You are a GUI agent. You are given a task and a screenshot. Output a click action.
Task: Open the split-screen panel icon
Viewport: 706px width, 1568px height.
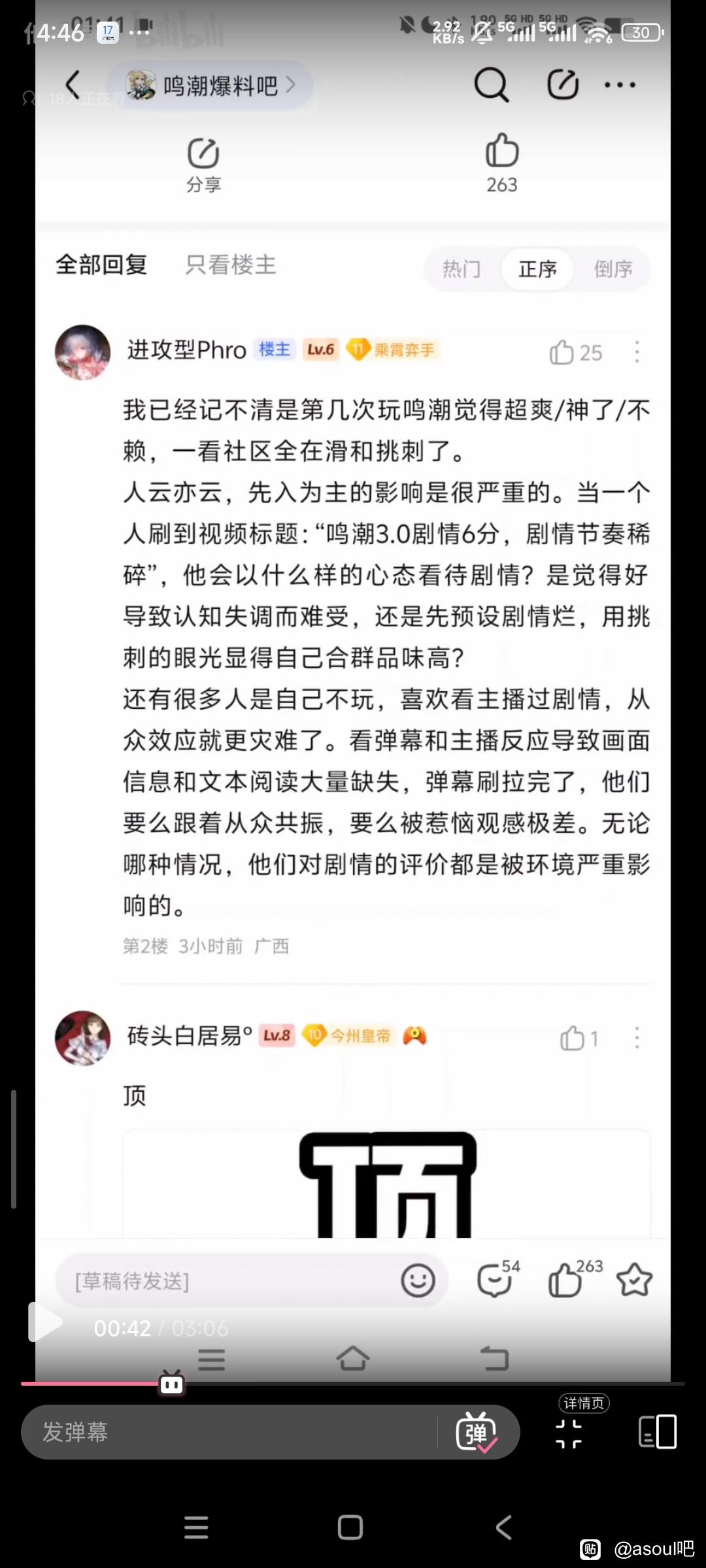[658, 1432]
